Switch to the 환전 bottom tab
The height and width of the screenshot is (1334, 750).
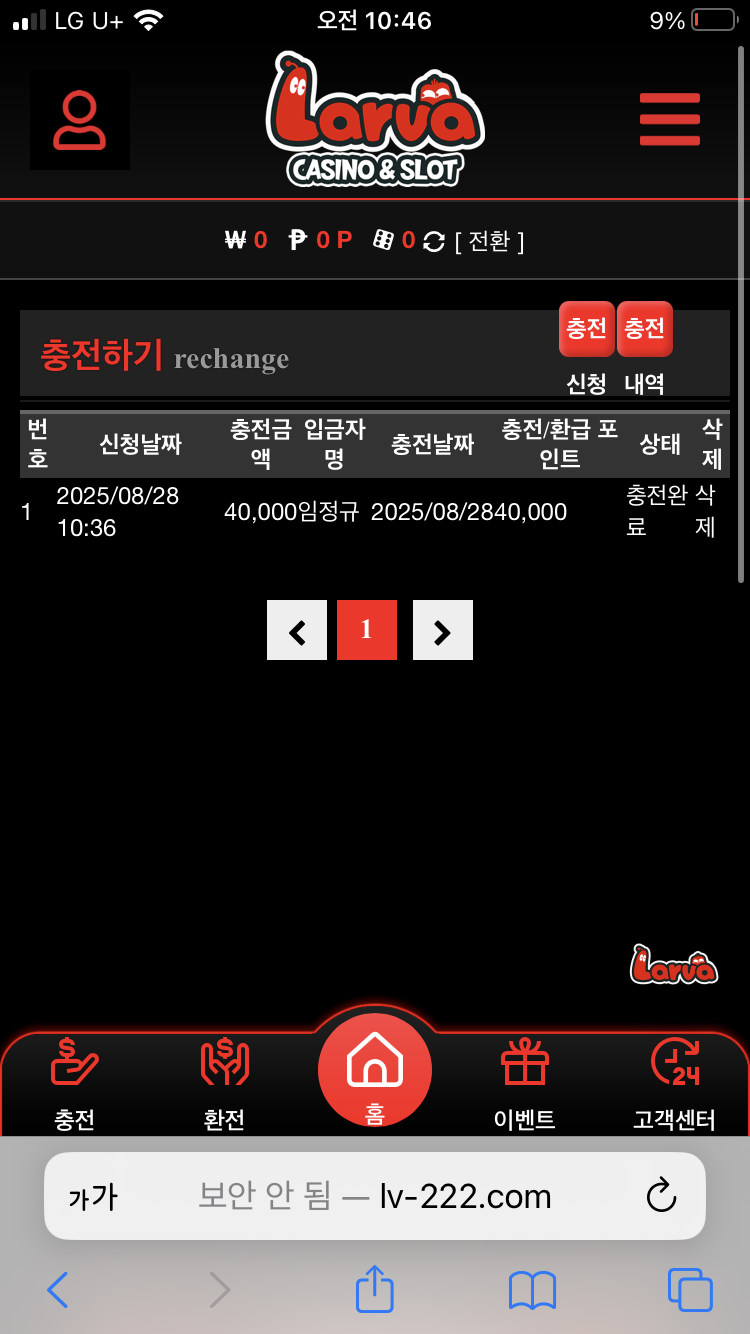click(x=224, y=1083)
